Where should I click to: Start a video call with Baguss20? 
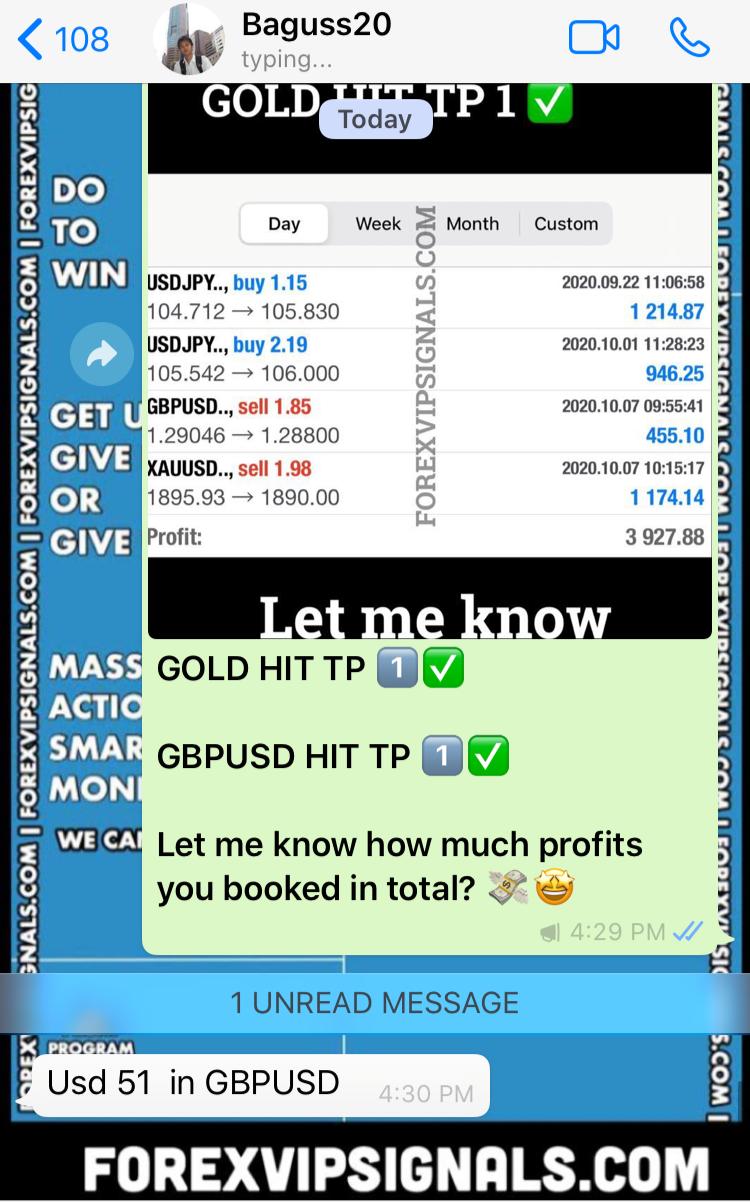tap(594, 39)
